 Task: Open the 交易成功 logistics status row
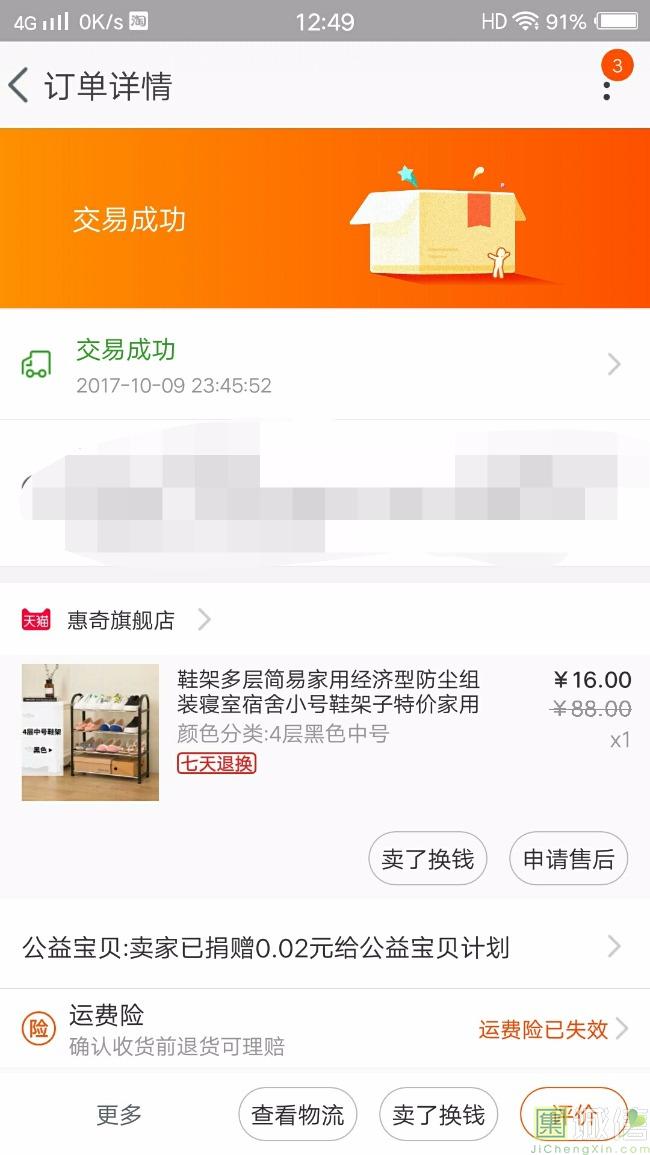pos(325,365)
